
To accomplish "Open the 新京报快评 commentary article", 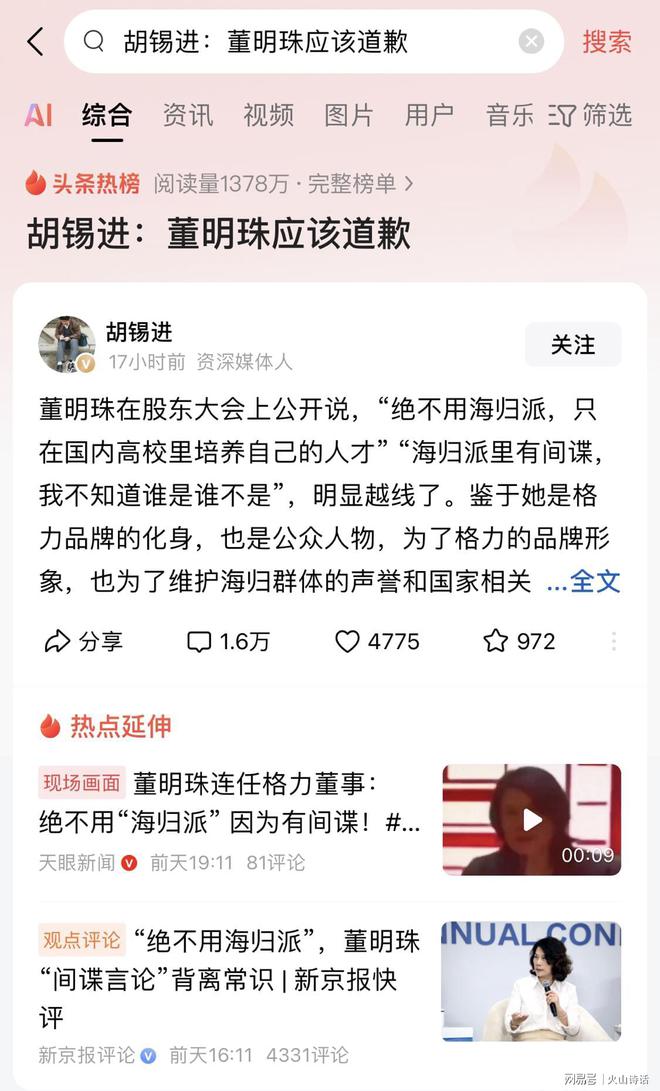I will pyautogui.click(x=230, y=979).
